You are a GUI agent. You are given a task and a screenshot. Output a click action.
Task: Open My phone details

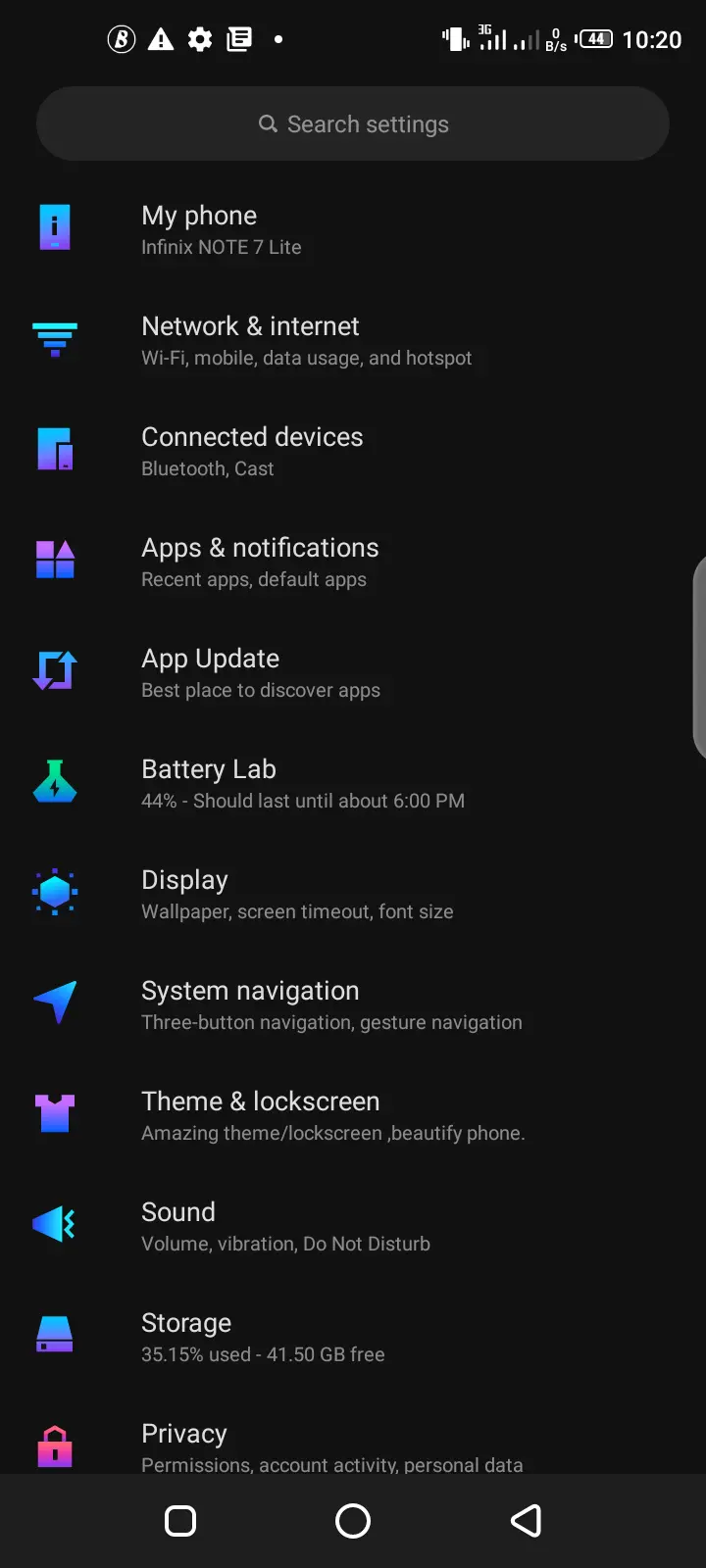click(353, 229)
